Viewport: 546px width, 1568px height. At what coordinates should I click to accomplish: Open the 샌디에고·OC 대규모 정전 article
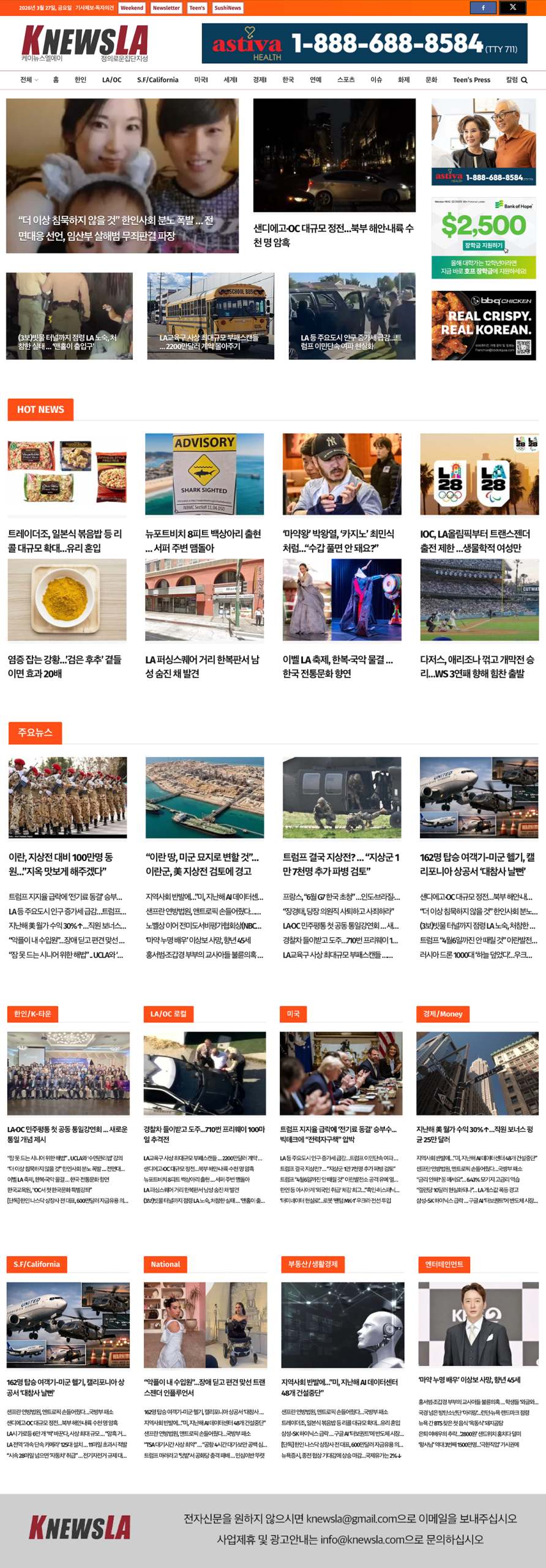[x=334, y=235]
